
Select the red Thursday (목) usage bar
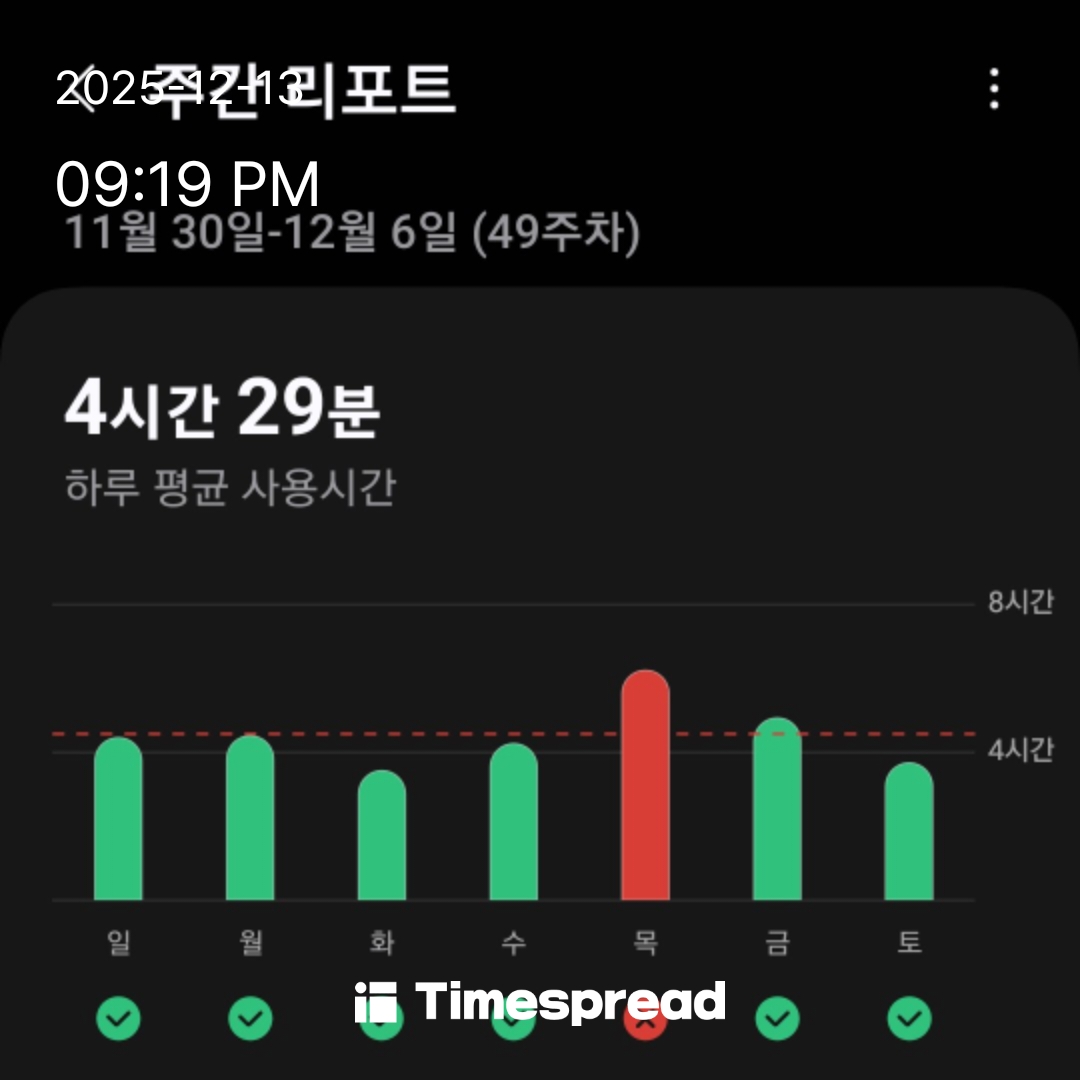tap(645, 786)
